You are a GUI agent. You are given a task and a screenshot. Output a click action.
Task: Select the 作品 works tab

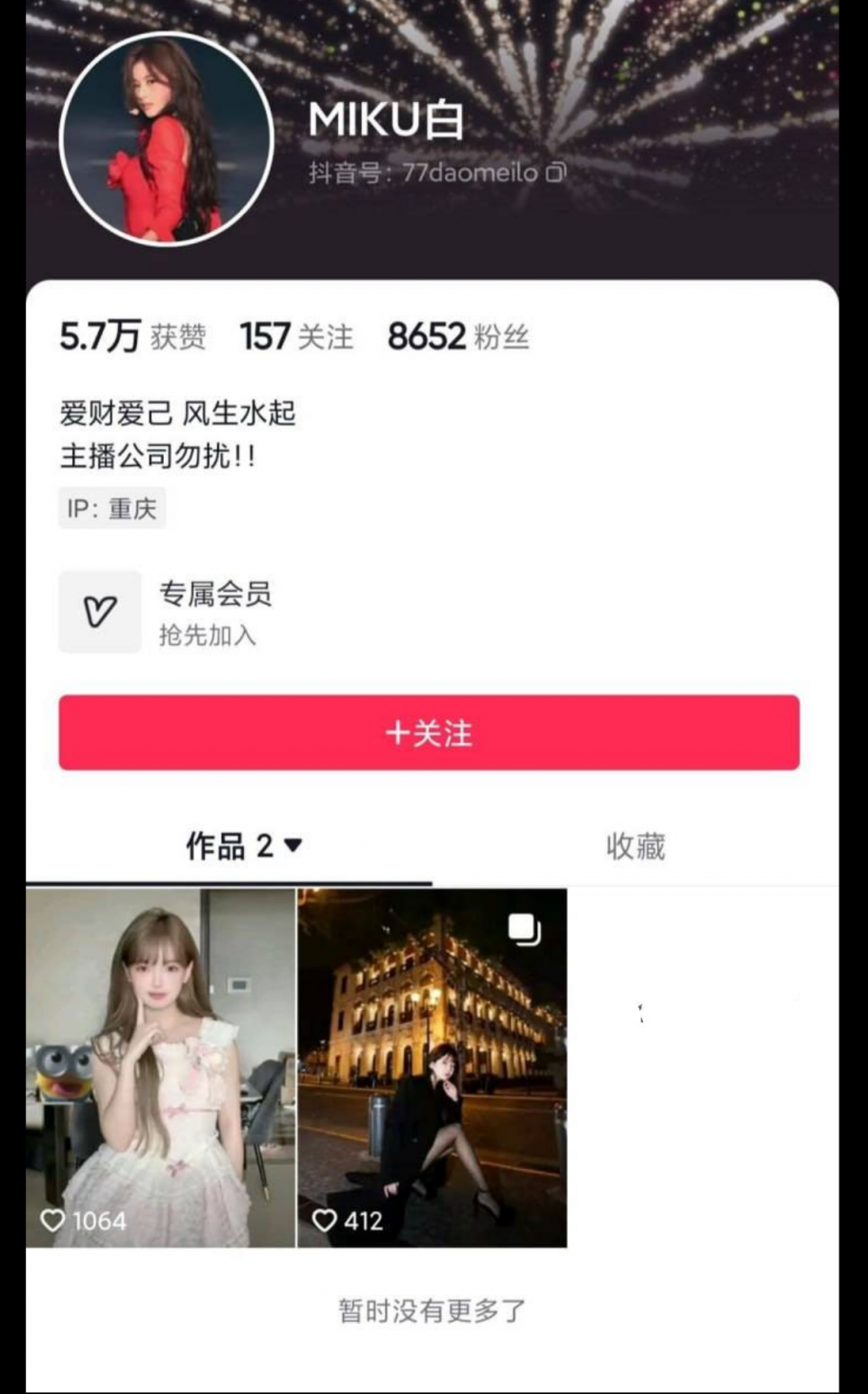229,846
